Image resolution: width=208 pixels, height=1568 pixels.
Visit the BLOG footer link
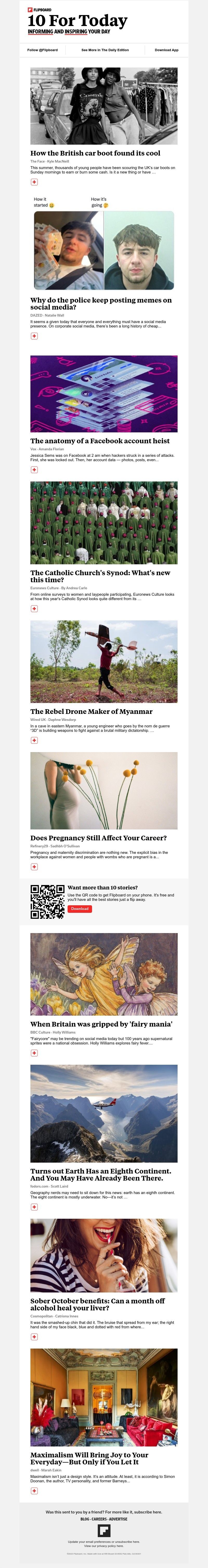(85, 1519)
